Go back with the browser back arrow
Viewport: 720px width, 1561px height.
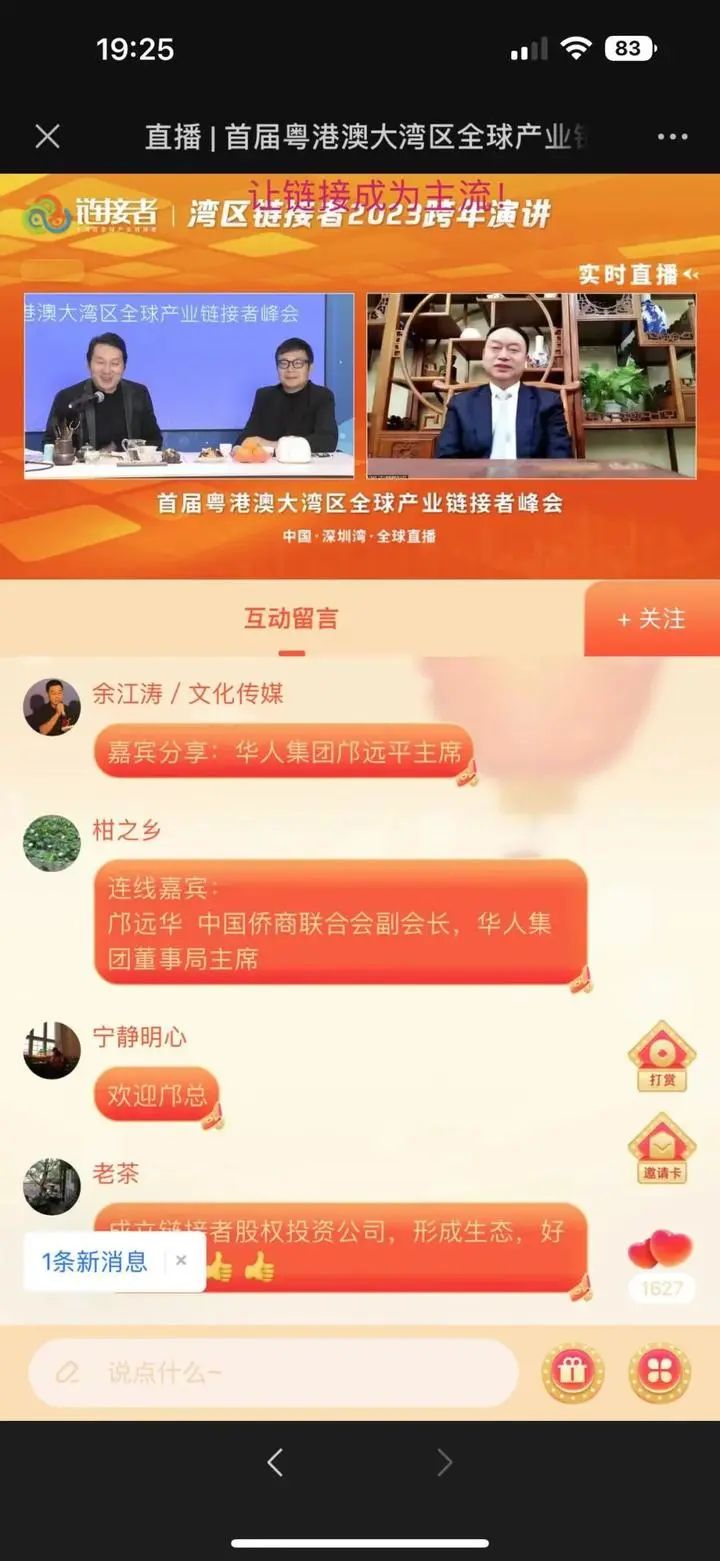coord(275,1463)
